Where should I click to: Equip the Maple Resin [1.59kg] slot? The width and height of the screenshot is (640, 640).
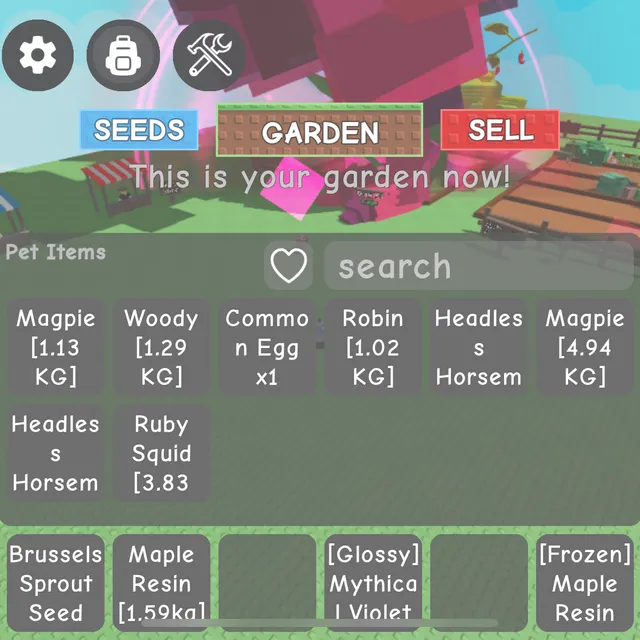(161, 582)
